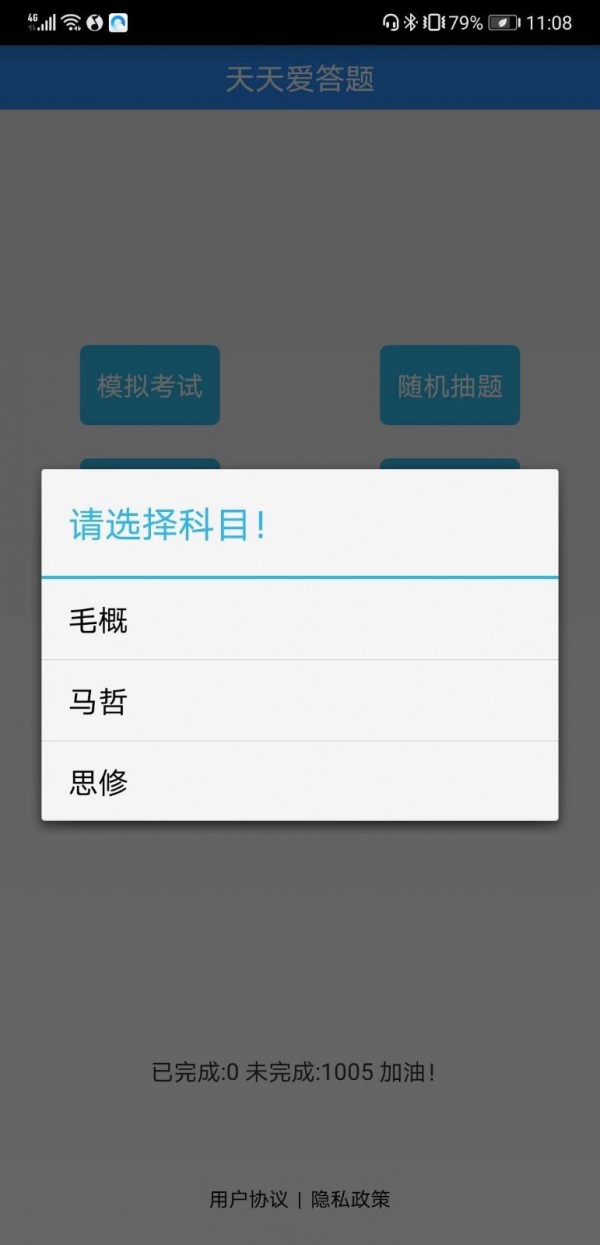Choose 马哲 from the subject list
The height and width of the screenshot is (1245, 600).
[x=299, y=701]
